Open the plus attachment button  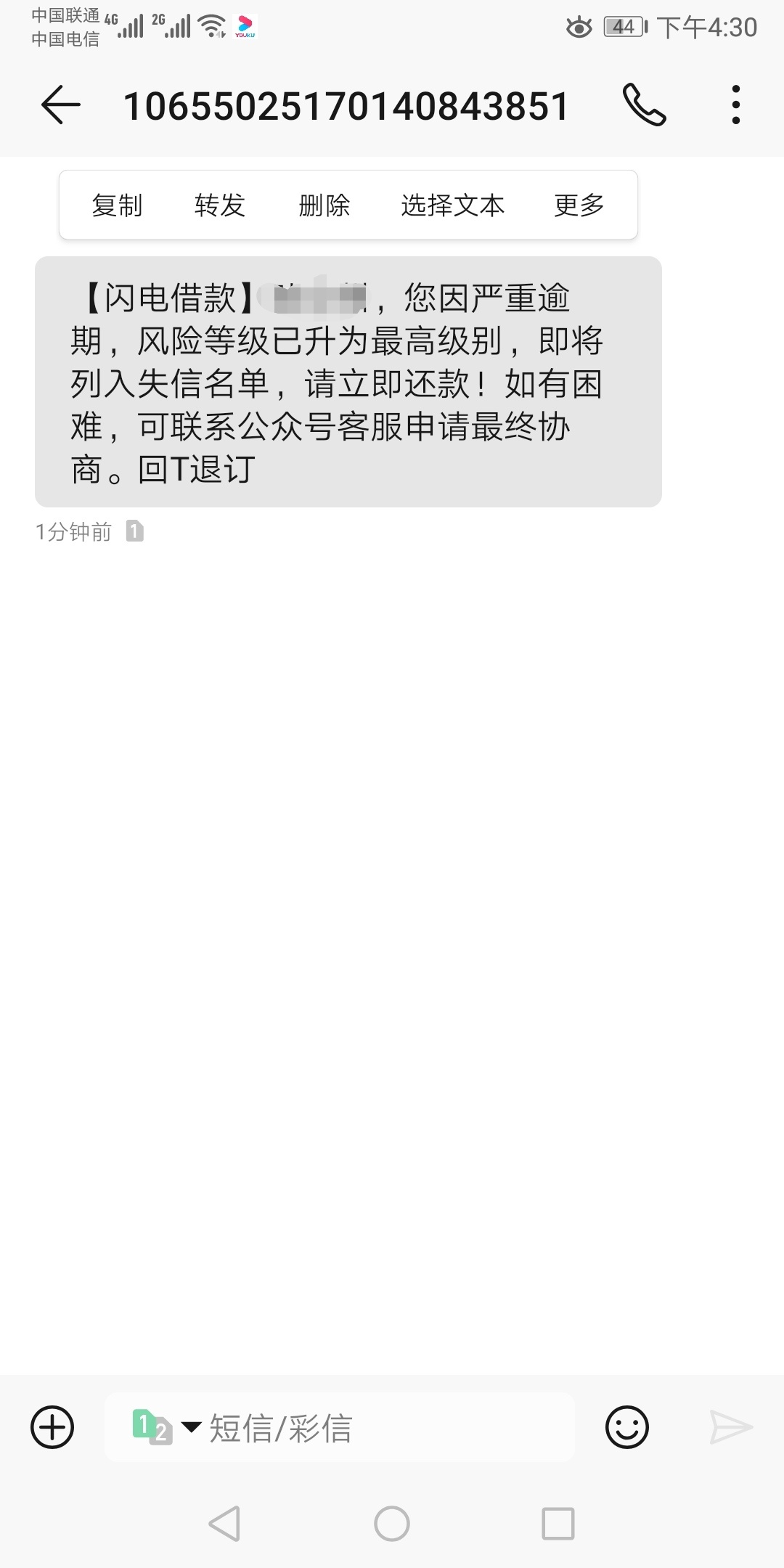(x=52, y=1427)
